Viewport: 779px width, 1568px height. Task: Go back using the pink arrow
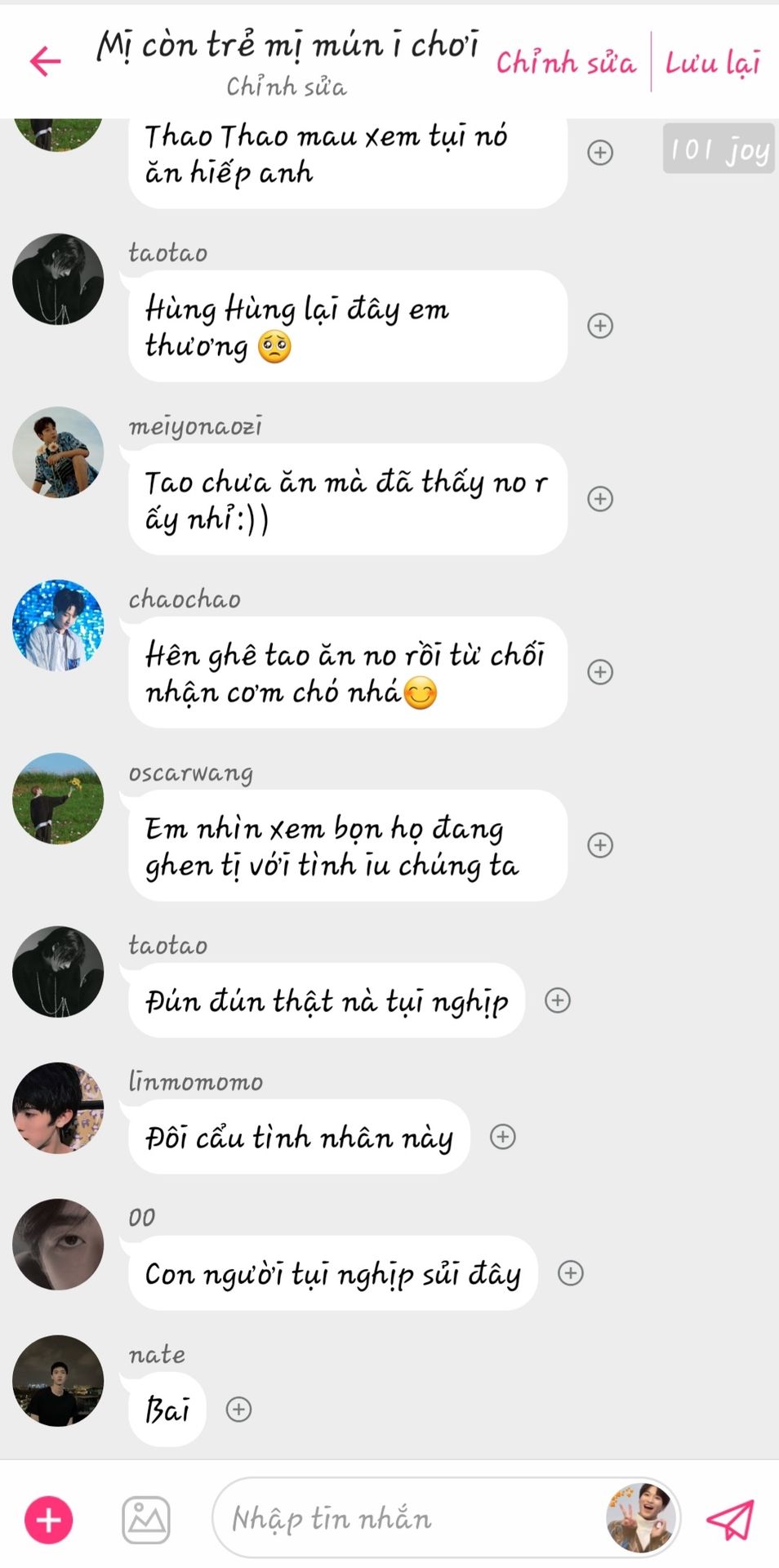pos(46,61)
